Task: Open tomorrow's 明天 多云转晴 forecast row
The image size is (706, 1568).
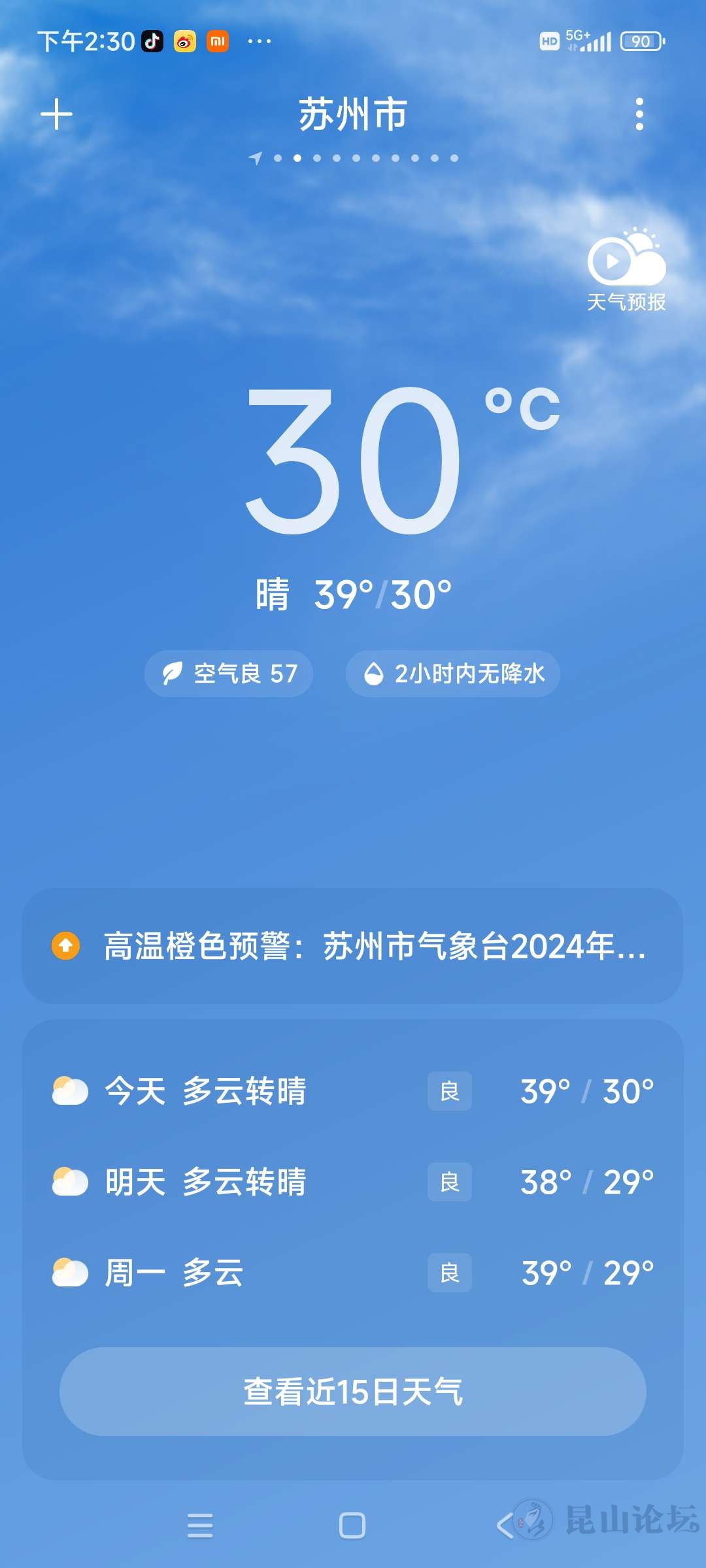Action: 352,1182
